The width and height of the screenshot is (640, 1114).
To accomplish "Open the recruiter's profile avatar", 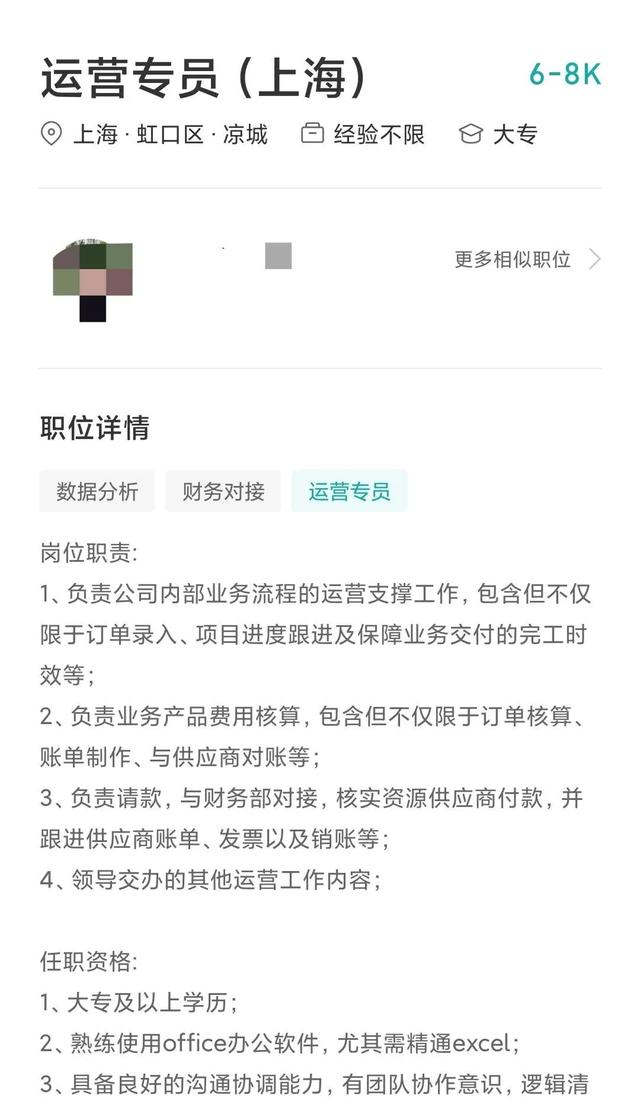I will tap(92, 278).
